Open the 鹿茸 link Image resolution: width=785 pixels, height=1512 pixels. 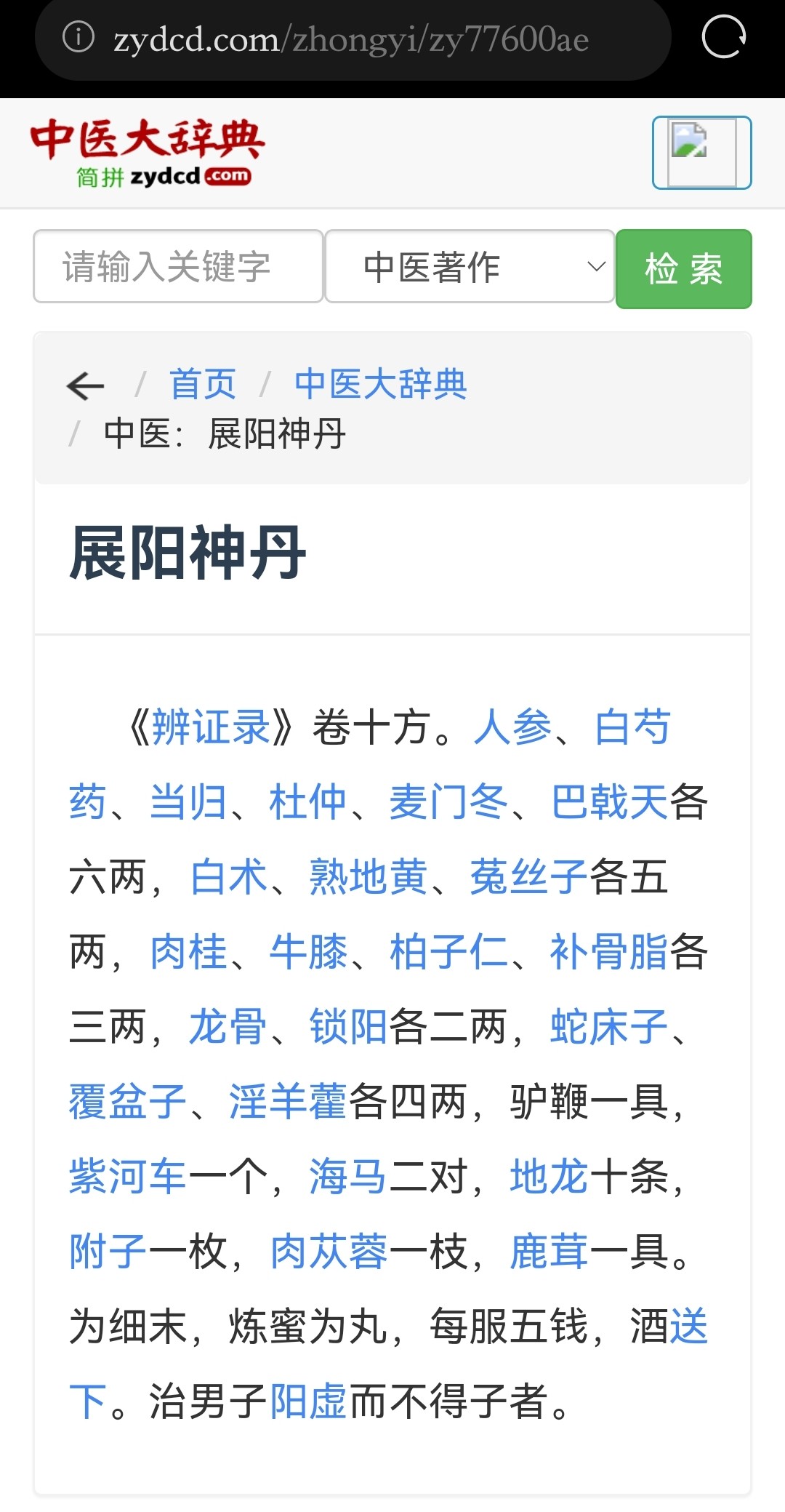(x=549, y=1252)
